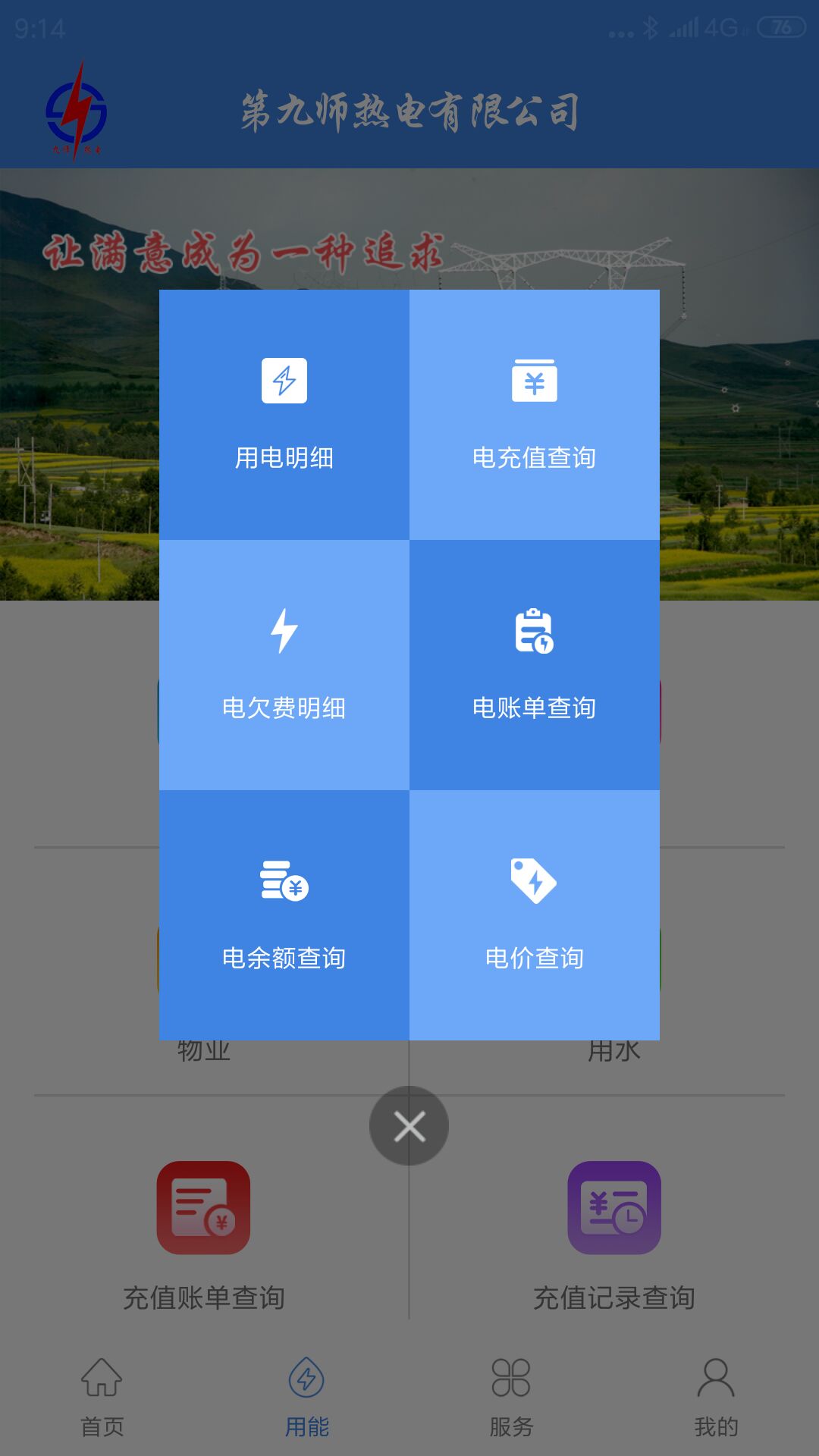Open 电余额查询 balance query

point(284,915)
